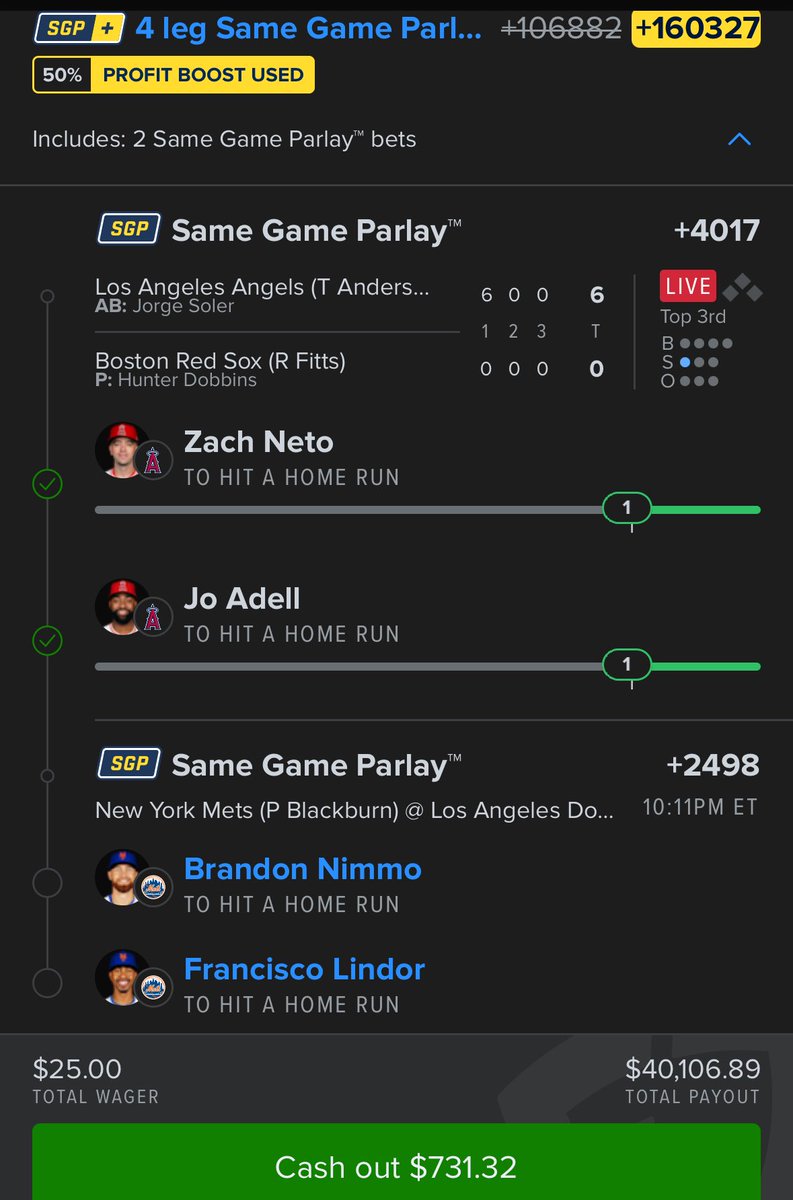This screenshot has height=1200, width=793.
Task: Collapse the Same Game Parlay bets list
Action: tap(739, 140)
